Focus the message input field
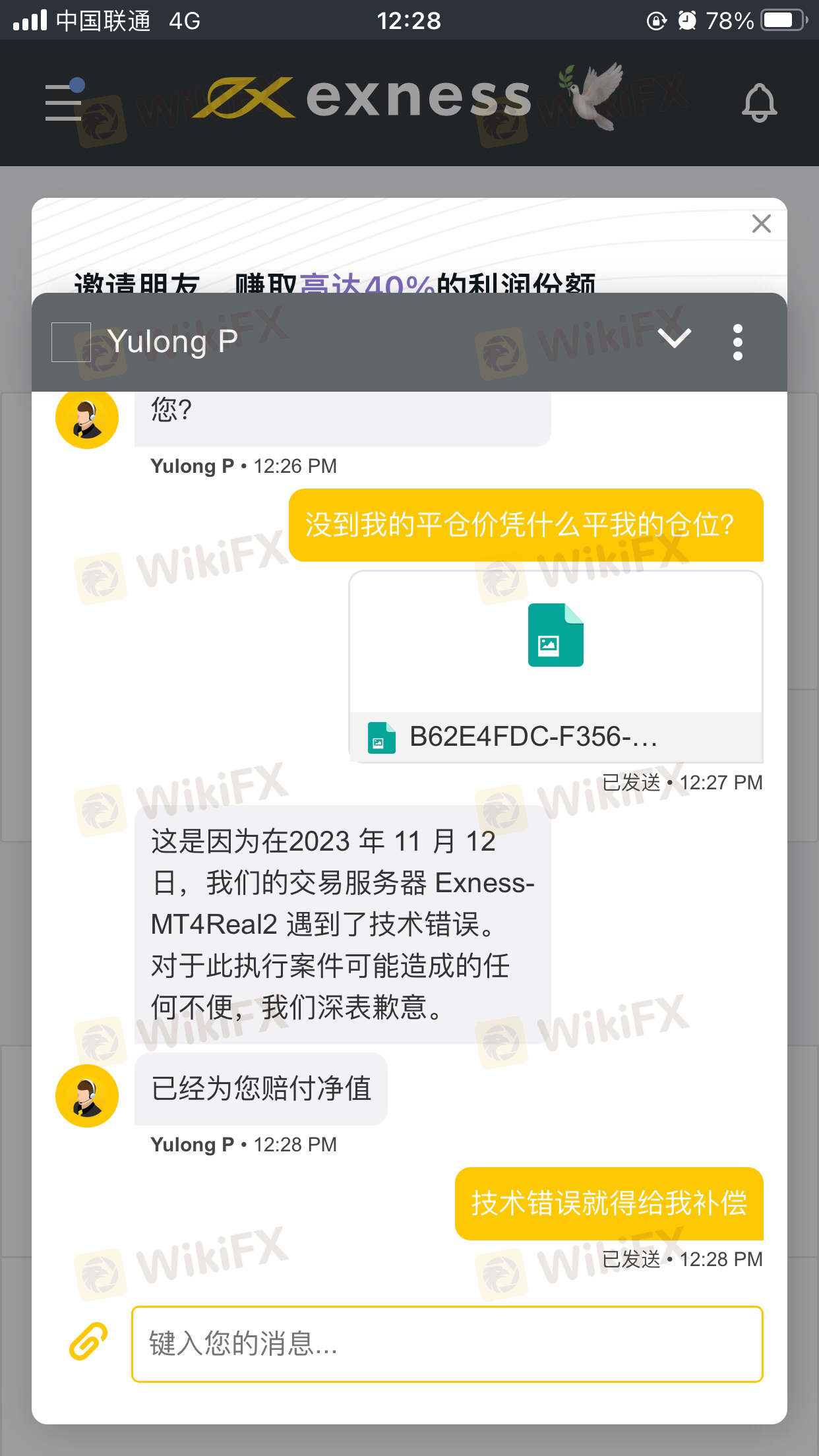 pos(447,1344)
